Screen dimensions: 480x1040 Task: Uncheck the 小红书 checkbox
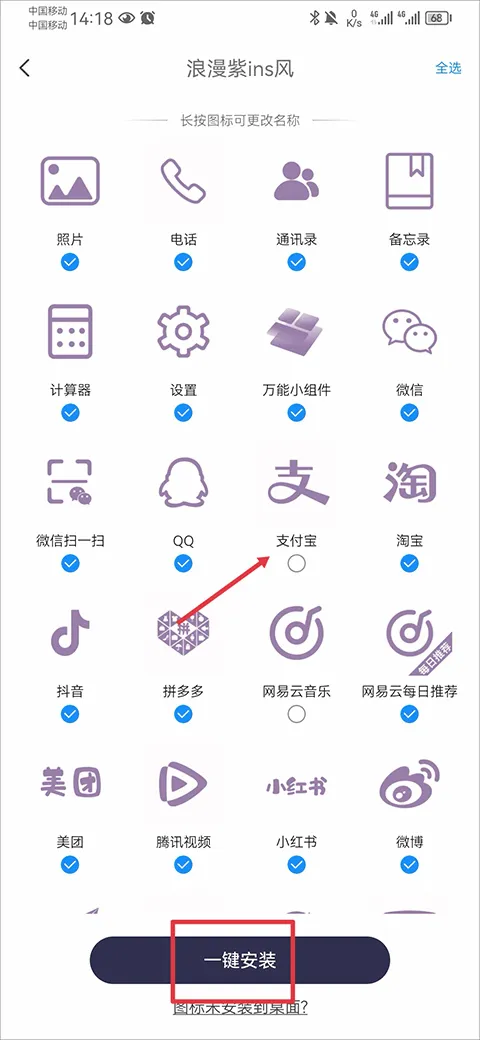pos(297,865)
